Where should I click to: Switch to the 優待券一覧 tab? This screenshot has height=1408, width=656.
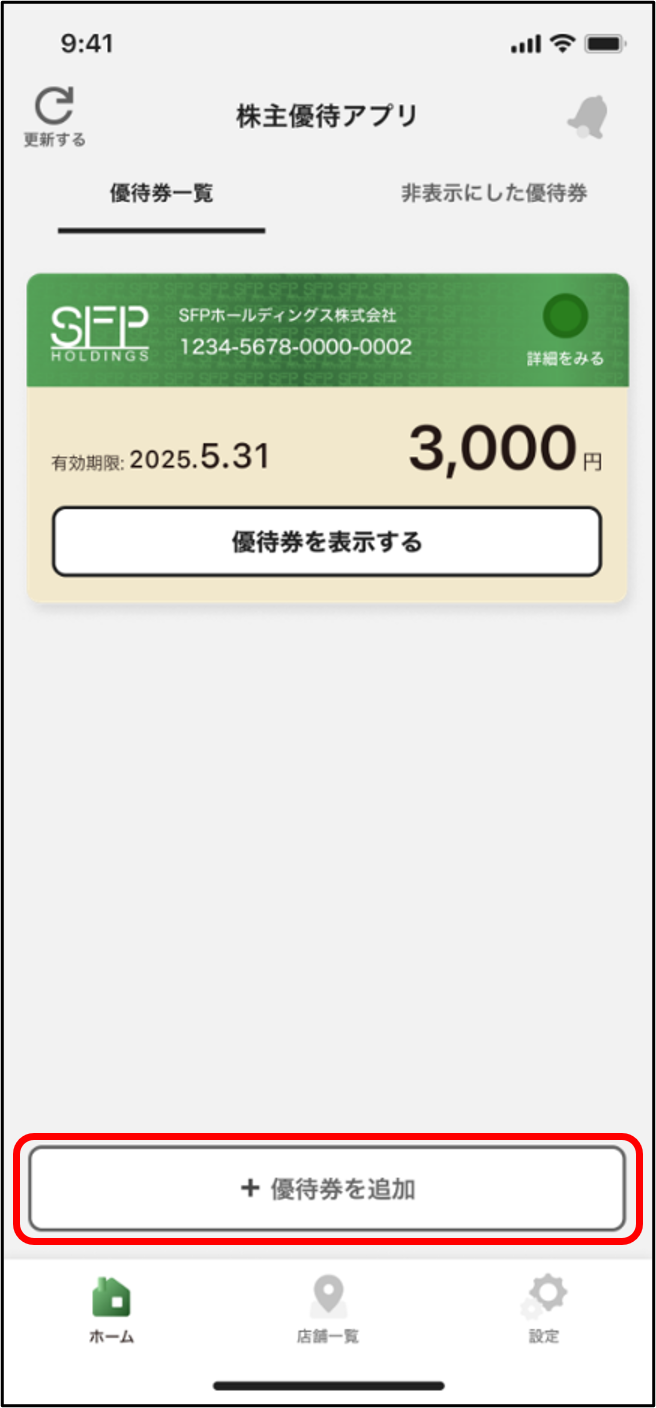pyautogui.click(x=161, y=194)
